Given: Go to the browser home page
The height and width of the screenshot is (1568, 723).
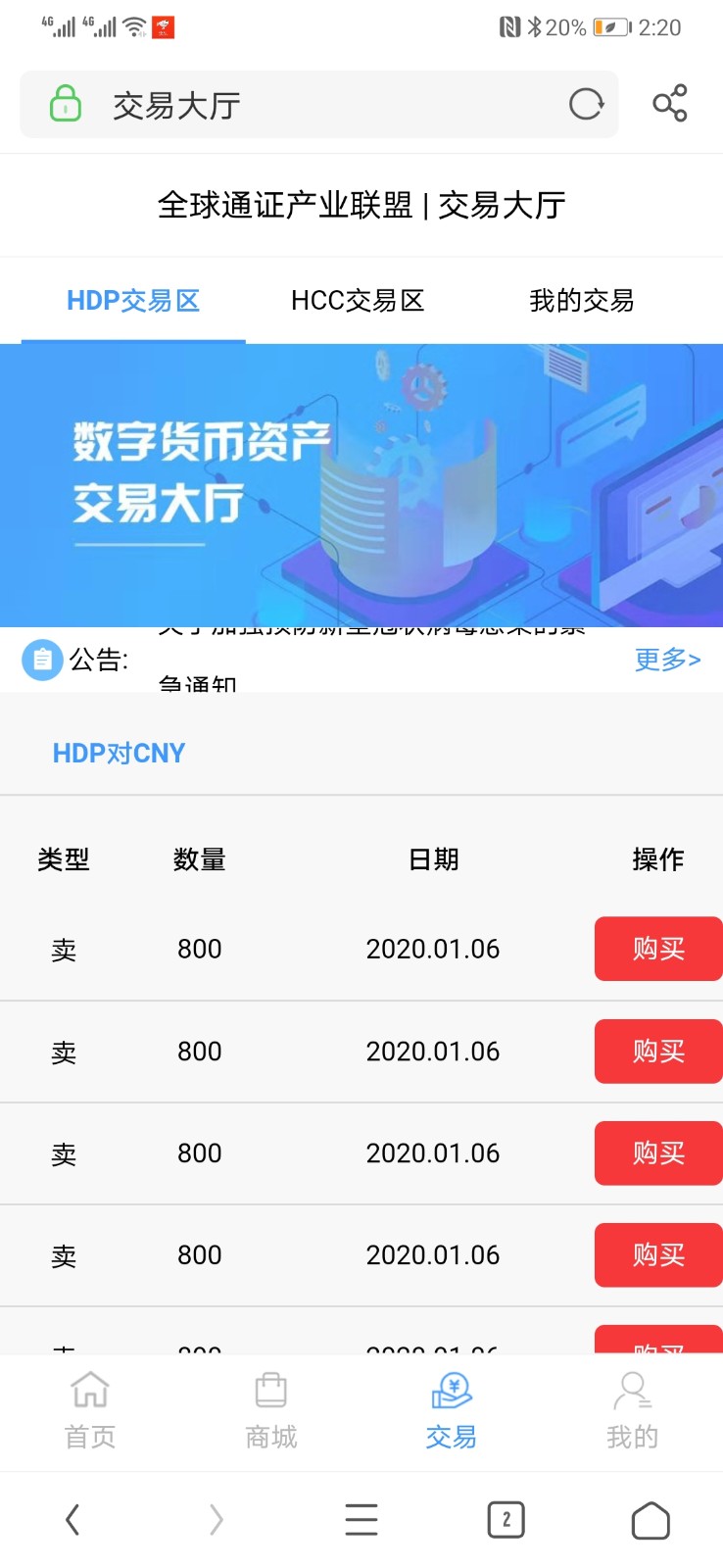Looking at the screenshot, I should [x=651, y=1520].
